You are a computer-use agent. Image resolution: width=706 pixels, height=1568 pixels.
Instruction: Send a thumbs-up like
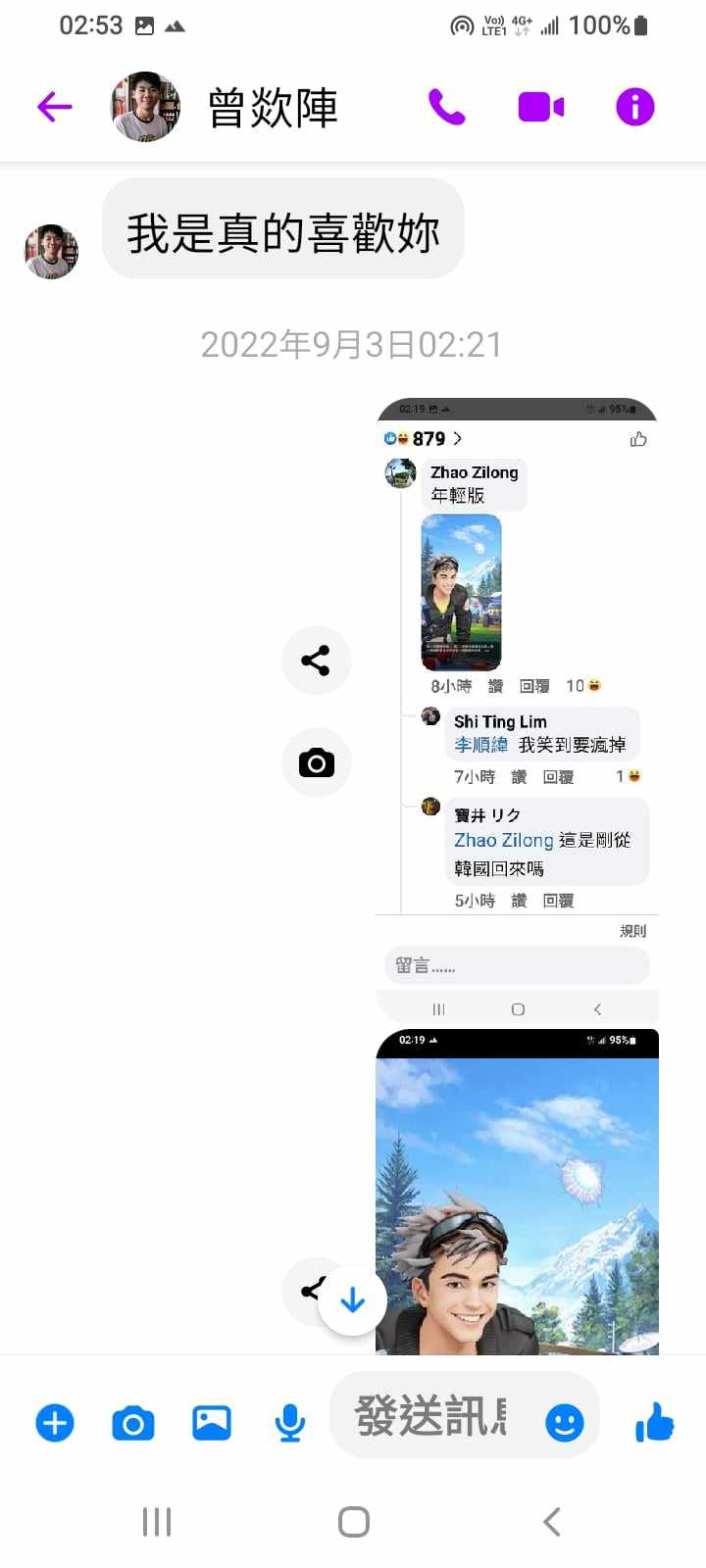(x=654, y=1422)
